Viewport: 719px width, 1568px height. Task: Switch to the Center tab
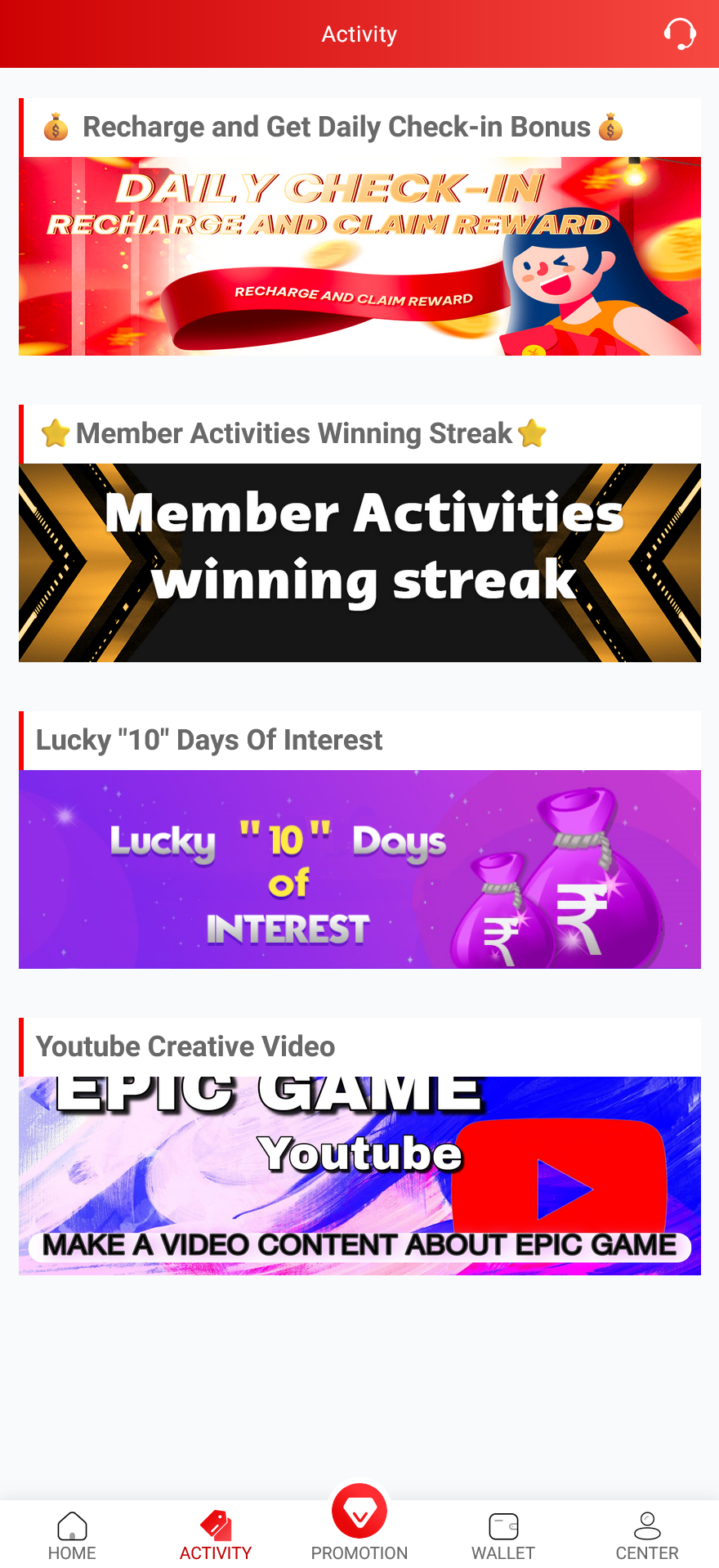point(647,1535)
